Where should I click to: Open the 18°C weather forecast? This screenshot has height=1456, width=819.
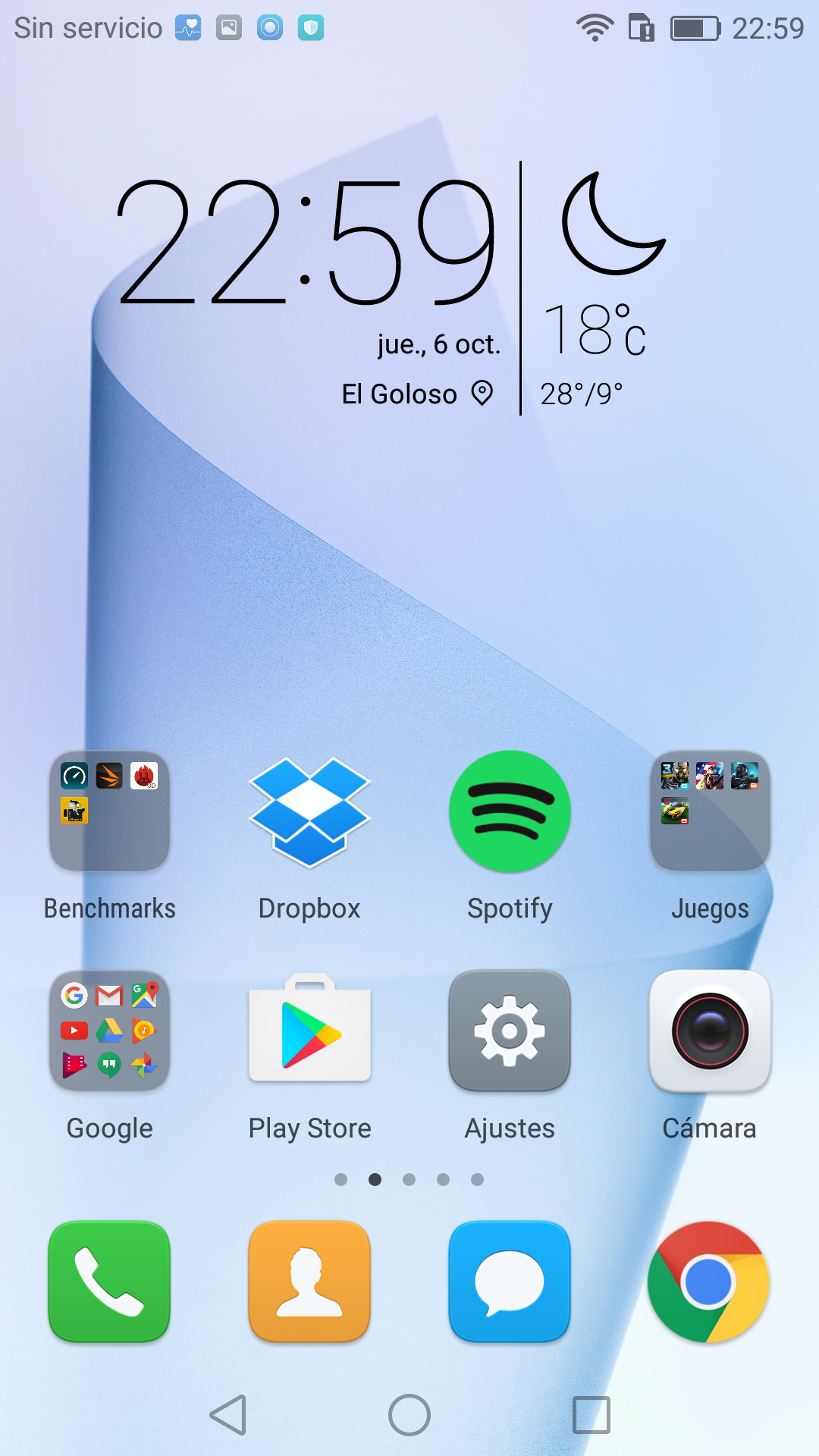[595, 329]
